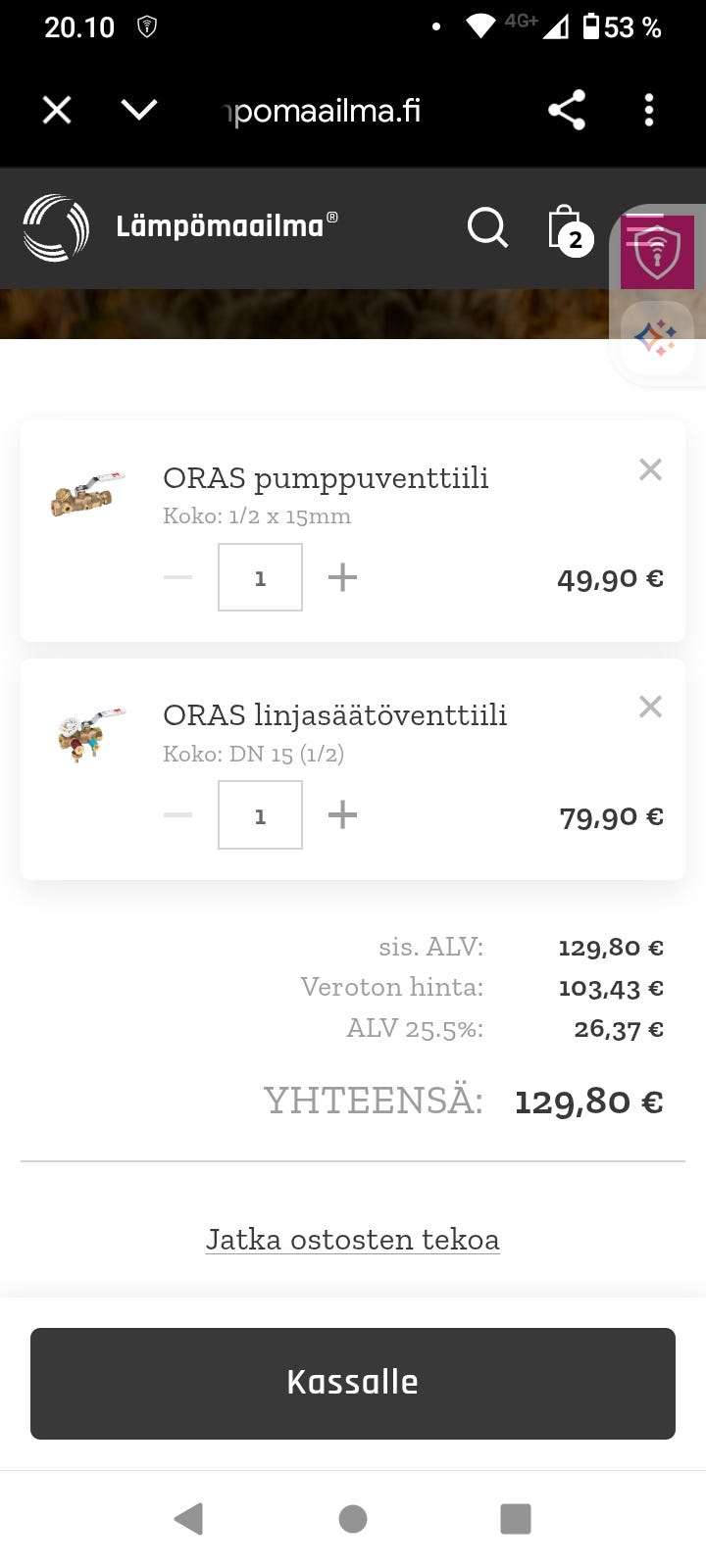Share the current page
This screenshot has width=706, height=1568.
567,110
